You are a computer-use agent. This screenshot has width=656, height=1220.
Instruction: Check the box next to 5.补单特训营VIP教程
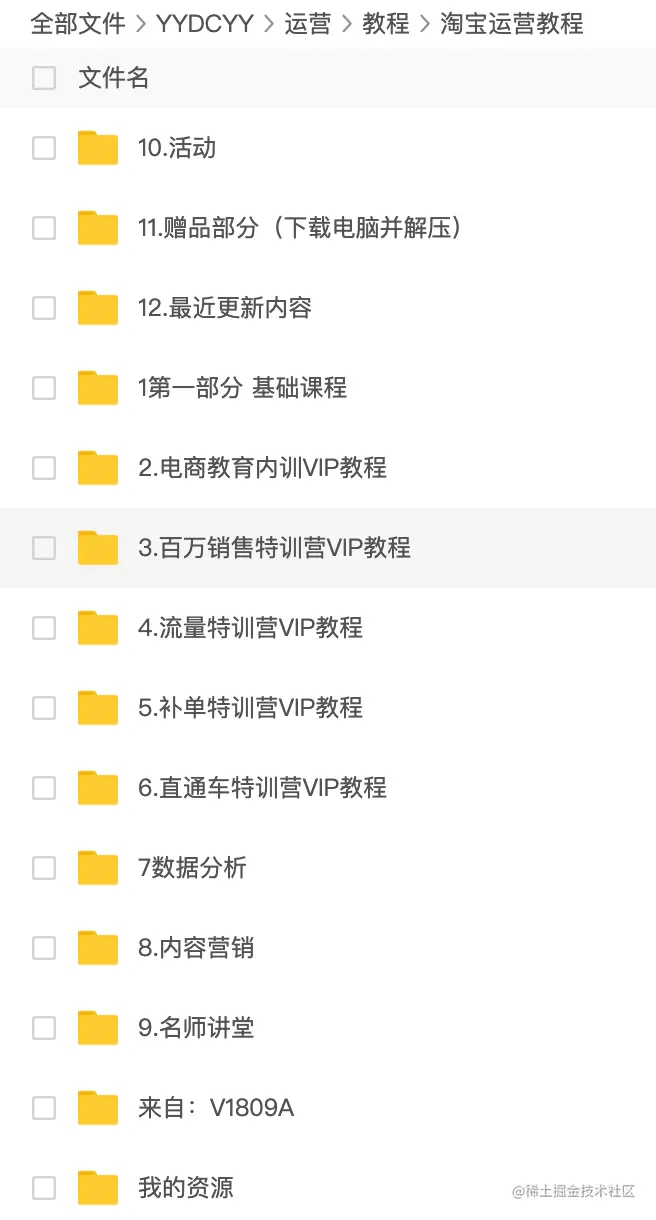(44, 708)
